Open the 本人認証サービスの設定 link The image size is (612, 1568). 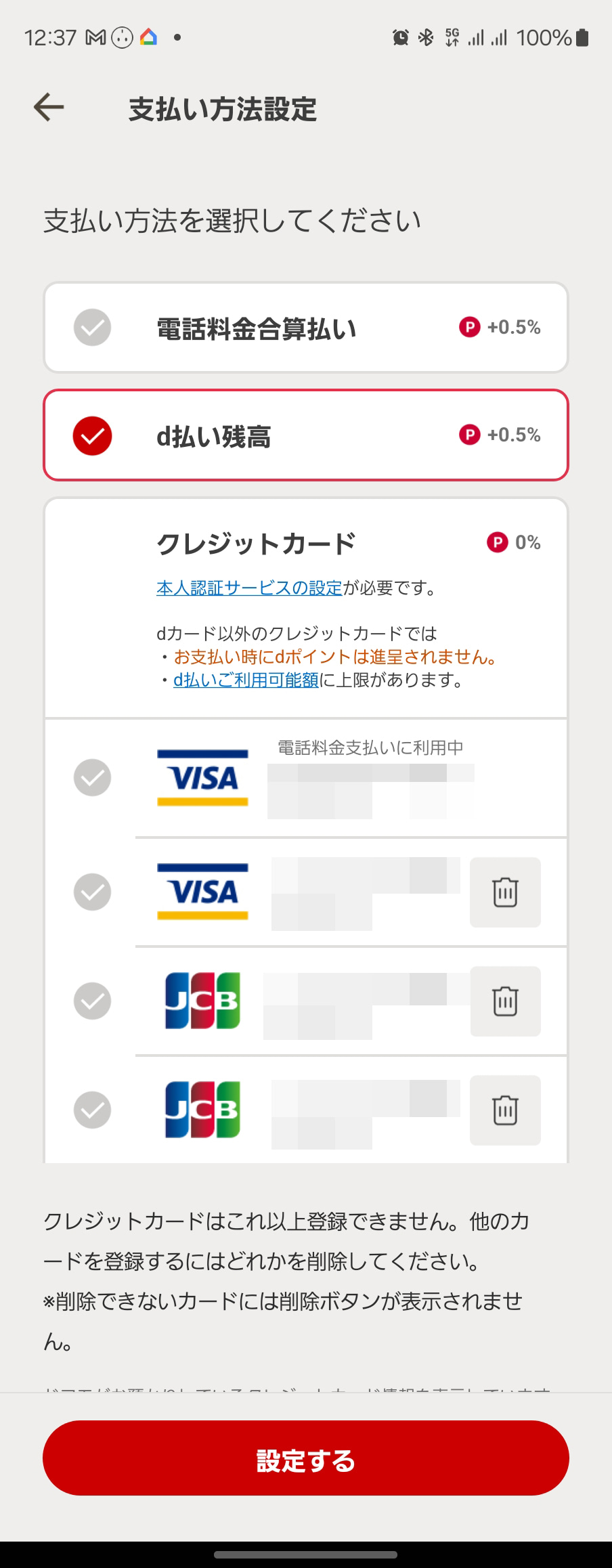246,588
